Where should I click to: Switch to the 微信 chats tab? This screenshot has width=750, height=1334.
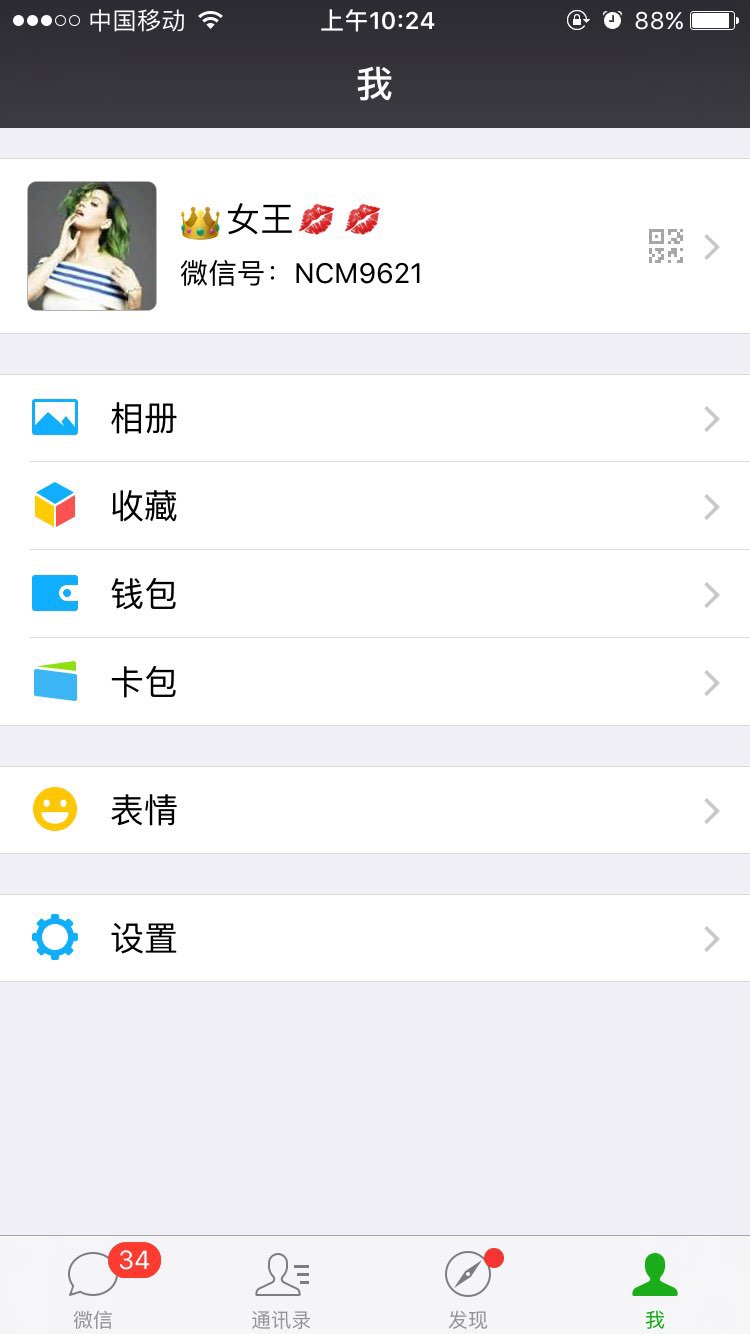pyautogui.click(x=93, y=1287)
